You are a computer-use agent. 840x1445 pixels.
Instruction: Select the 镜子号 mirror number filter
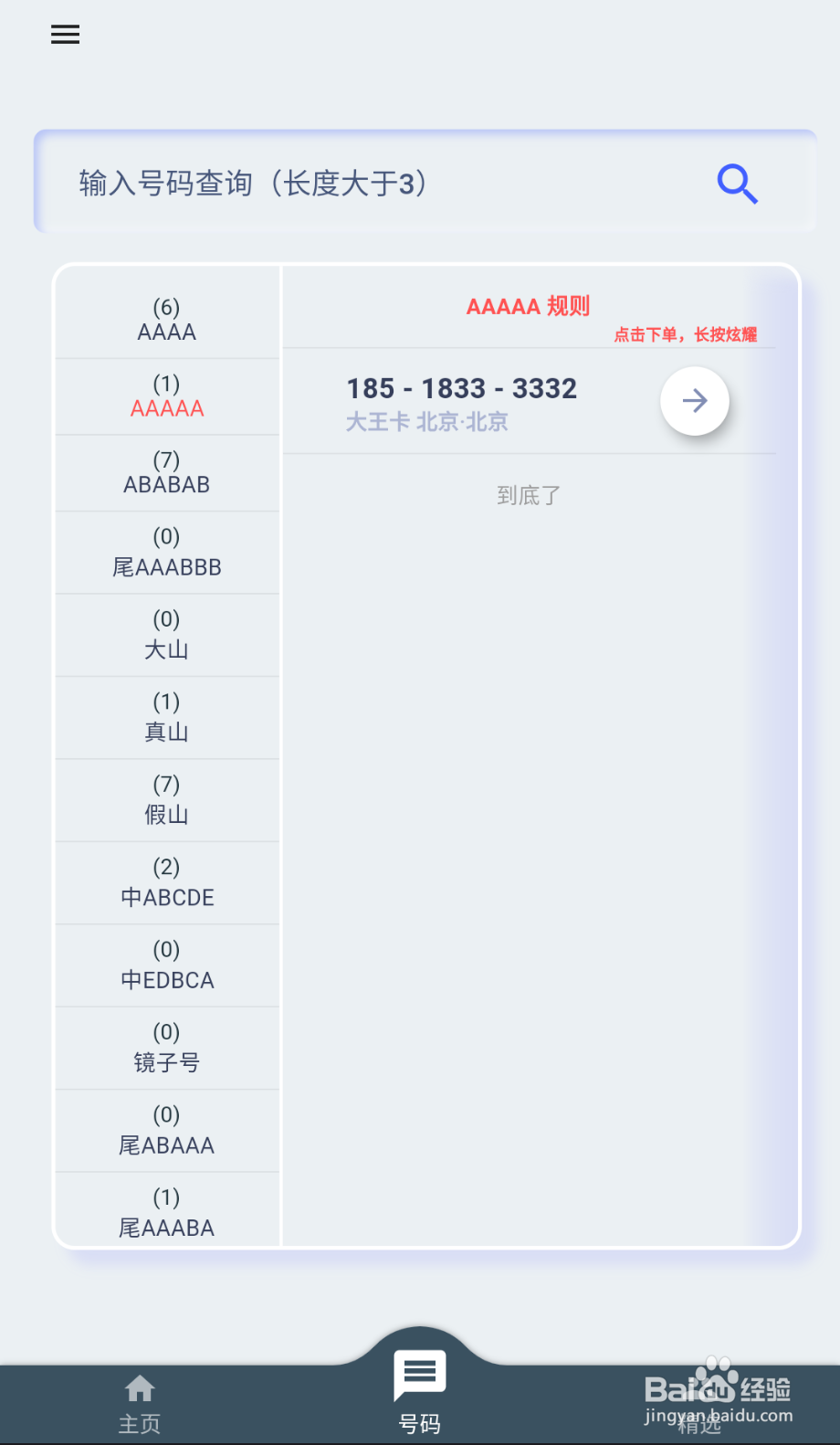tap(167, 1049)
